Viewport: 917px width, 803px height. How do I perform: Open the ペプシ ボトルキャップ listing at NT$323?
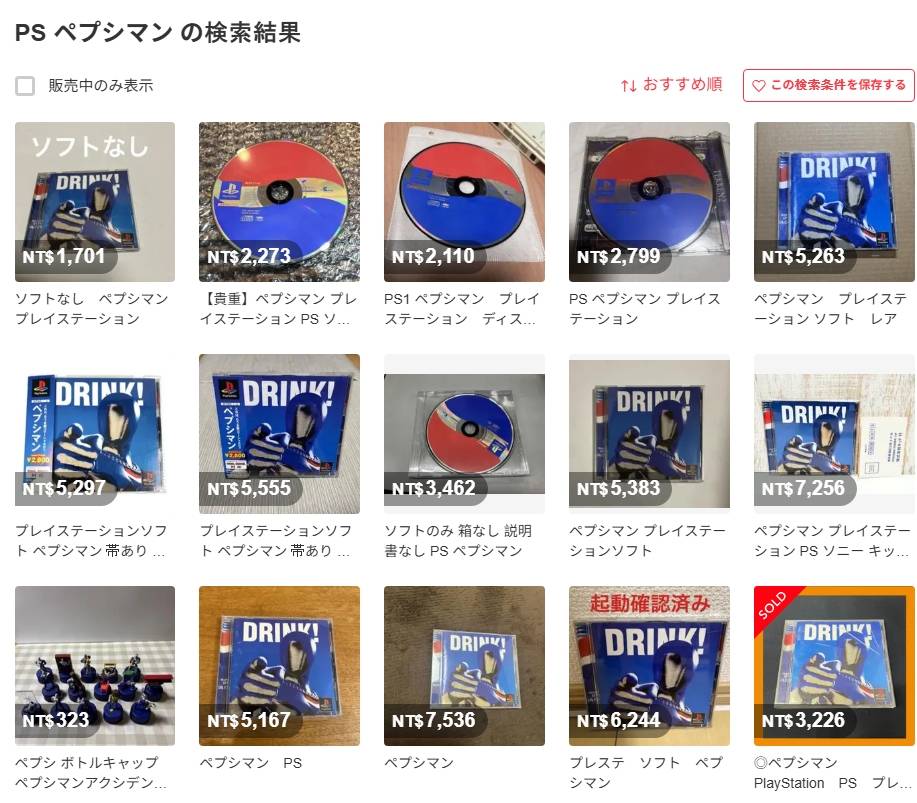point(95,665)
